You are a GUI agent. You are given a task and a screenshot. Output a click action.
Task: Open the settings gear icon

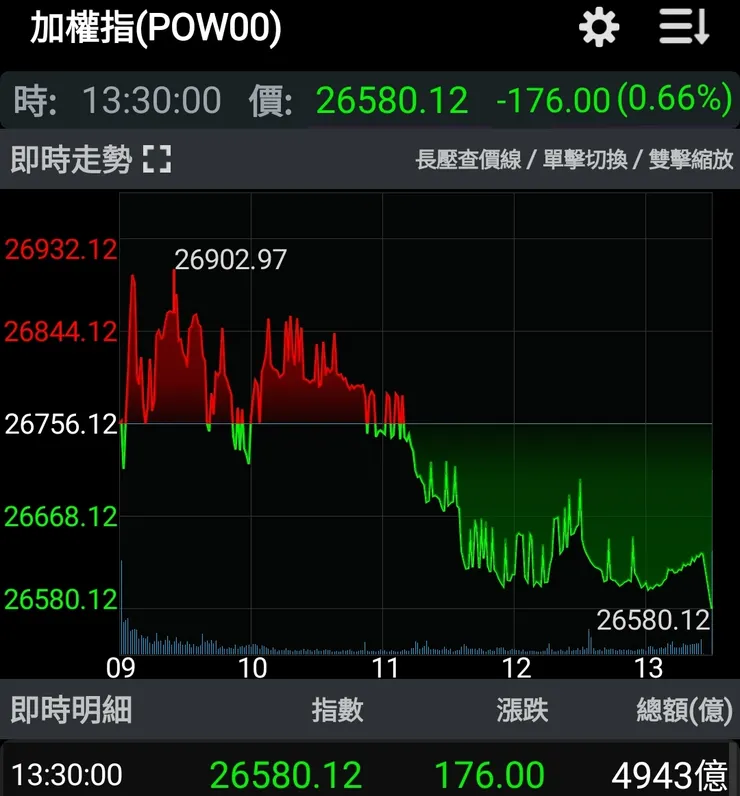click(x=598, y=27)
